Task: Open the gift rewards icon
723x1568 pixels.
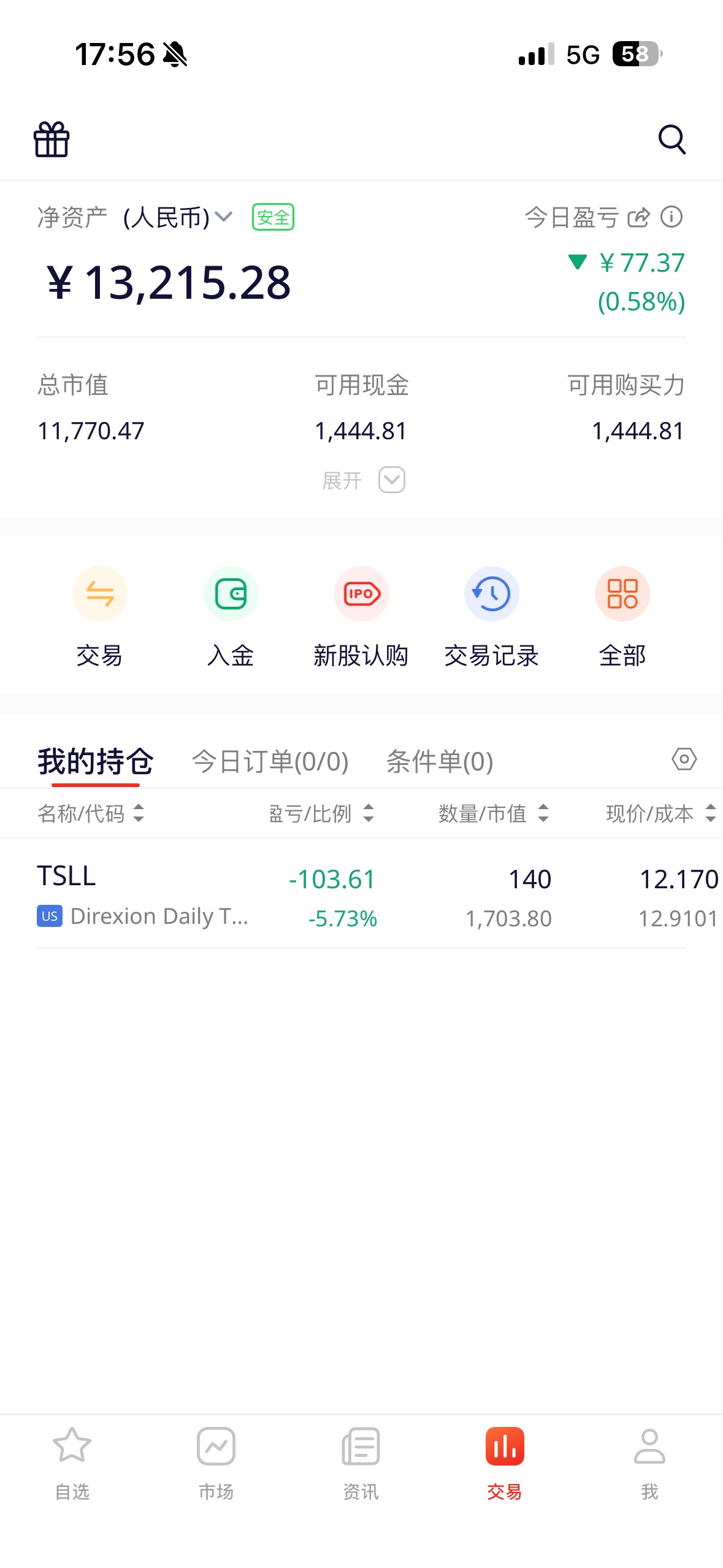Action: [52, 139]
